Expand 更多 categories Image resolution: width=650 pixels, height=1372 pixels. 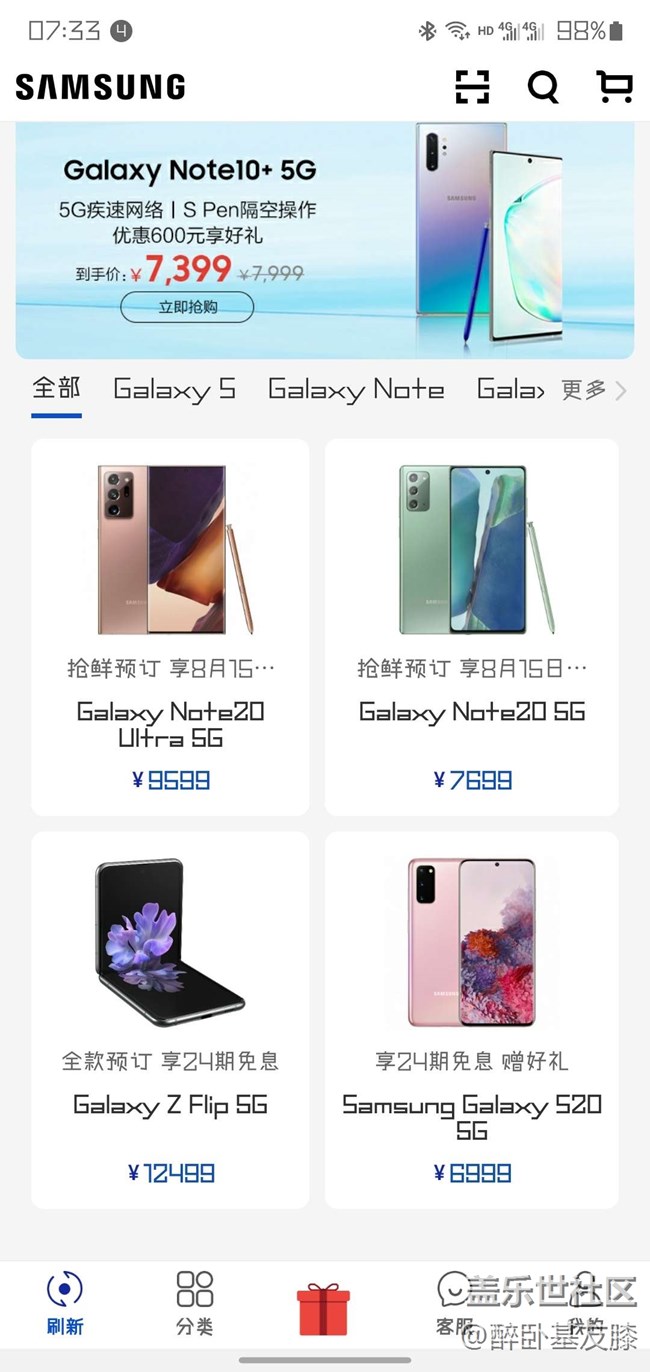(594, 390)
